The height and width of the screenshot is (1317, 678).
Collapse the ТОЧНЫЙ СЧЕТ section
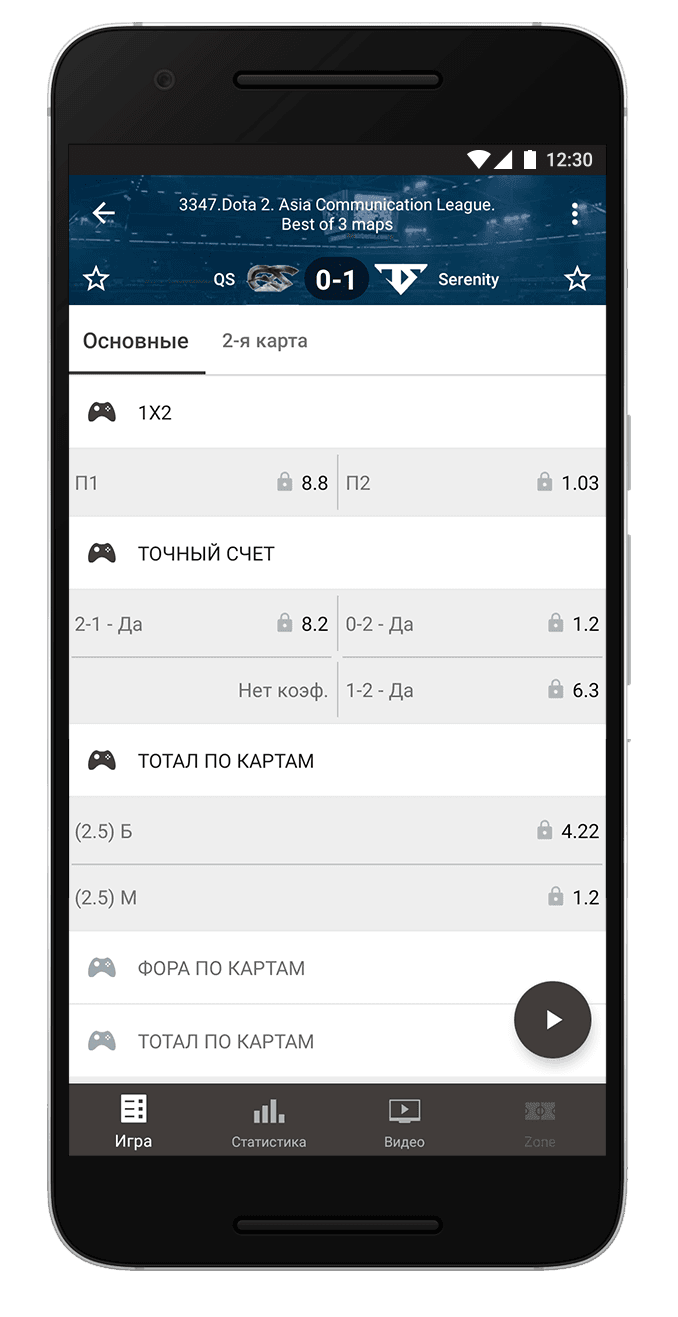pyautogui.click(x=337, y=553)
